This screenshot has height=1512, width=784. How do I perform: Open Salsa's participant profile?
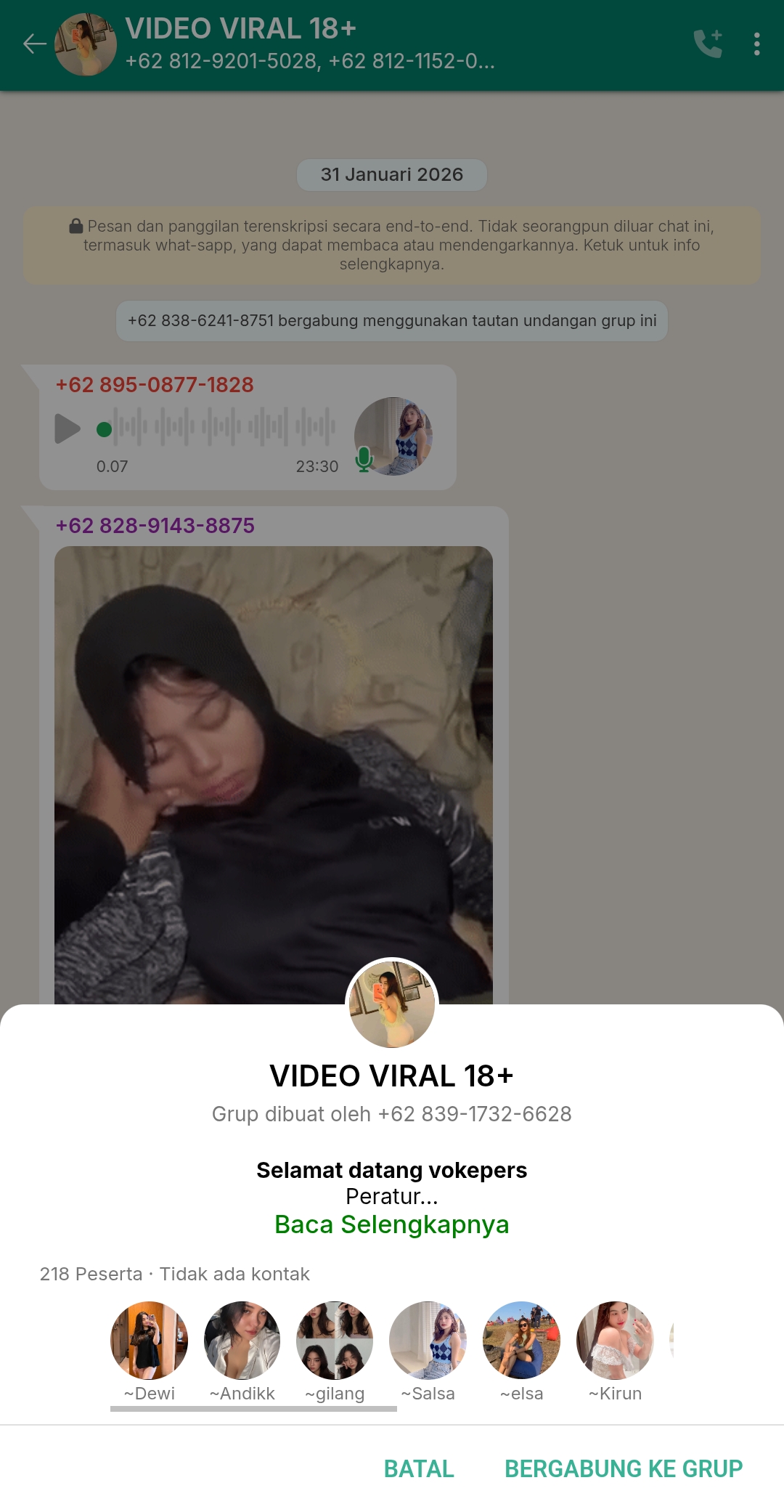coord(428,1340)
